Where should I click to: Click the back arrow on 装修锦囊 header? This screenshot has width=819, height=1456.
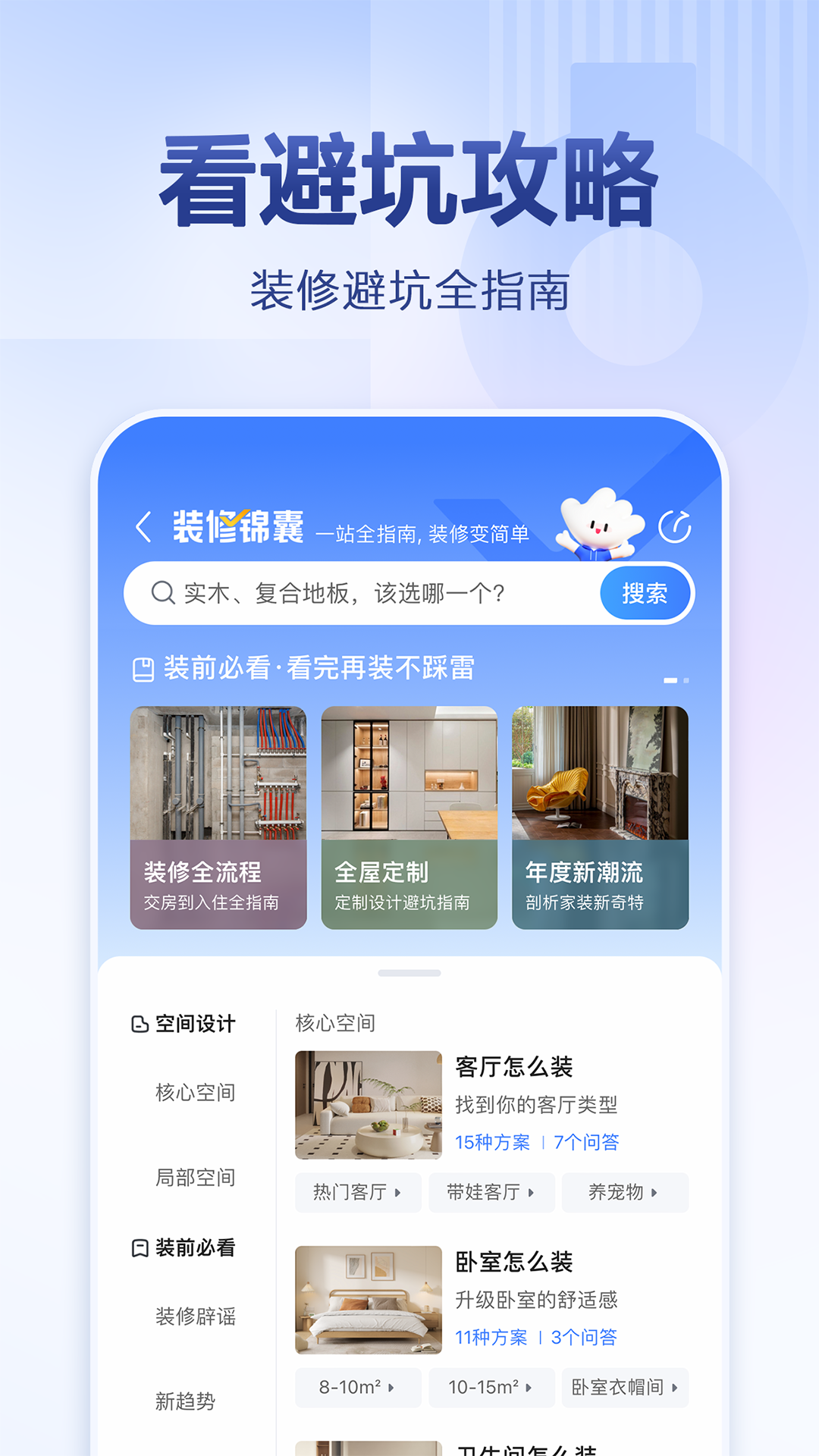click(144, 528)
